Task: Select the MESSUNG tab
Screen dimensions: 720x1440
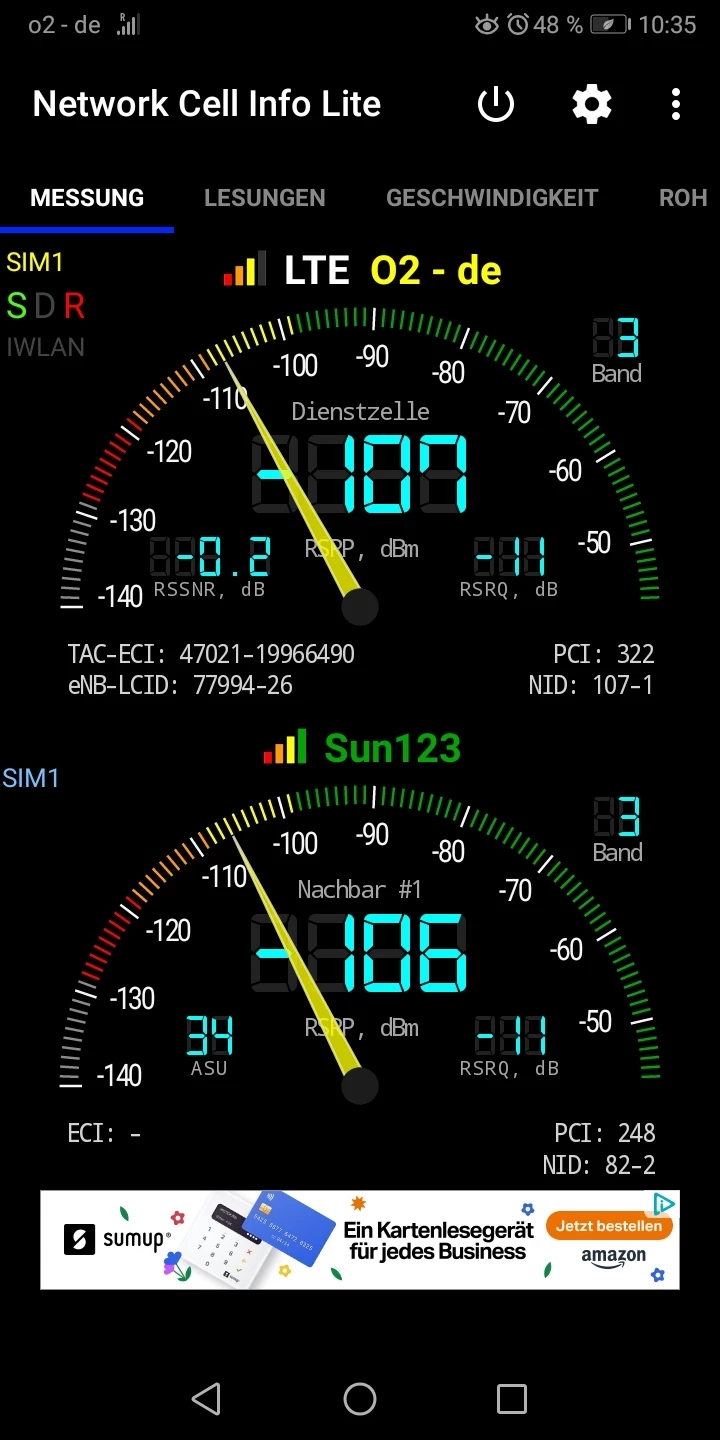Action: click(87, 198)
